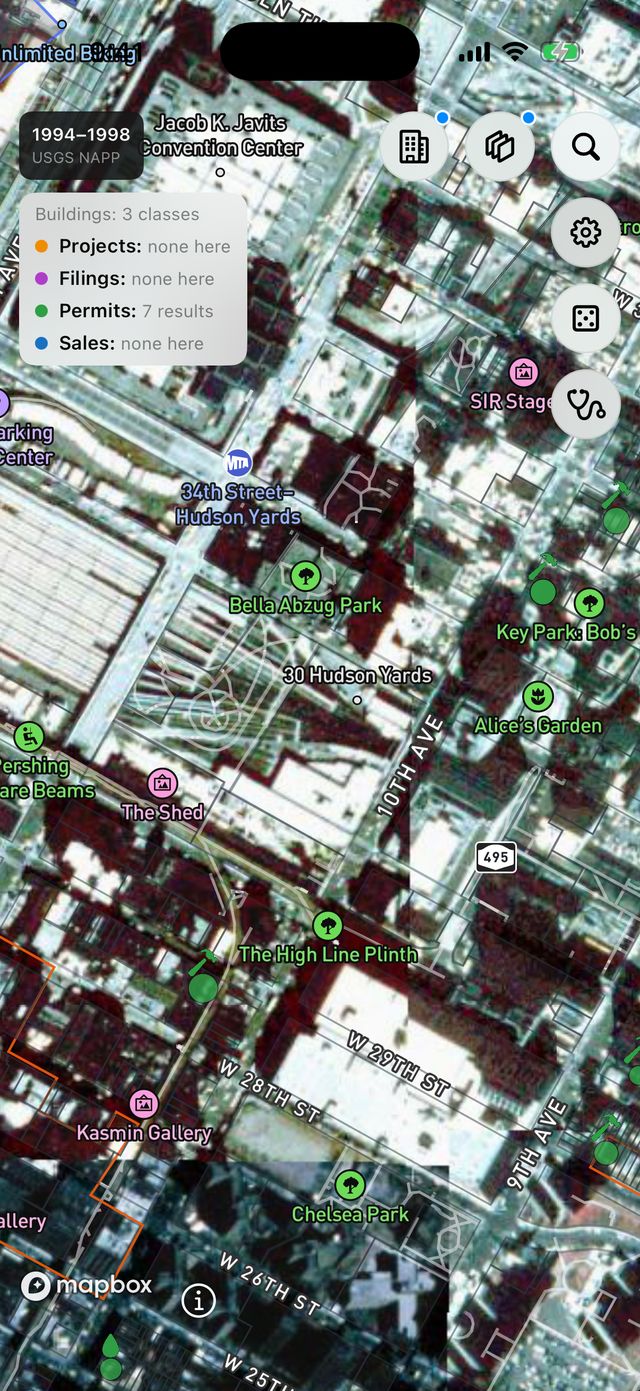Select the Bella Abzug Park marker
This screenshot has width=640, height=1391.
pos(305,576)
